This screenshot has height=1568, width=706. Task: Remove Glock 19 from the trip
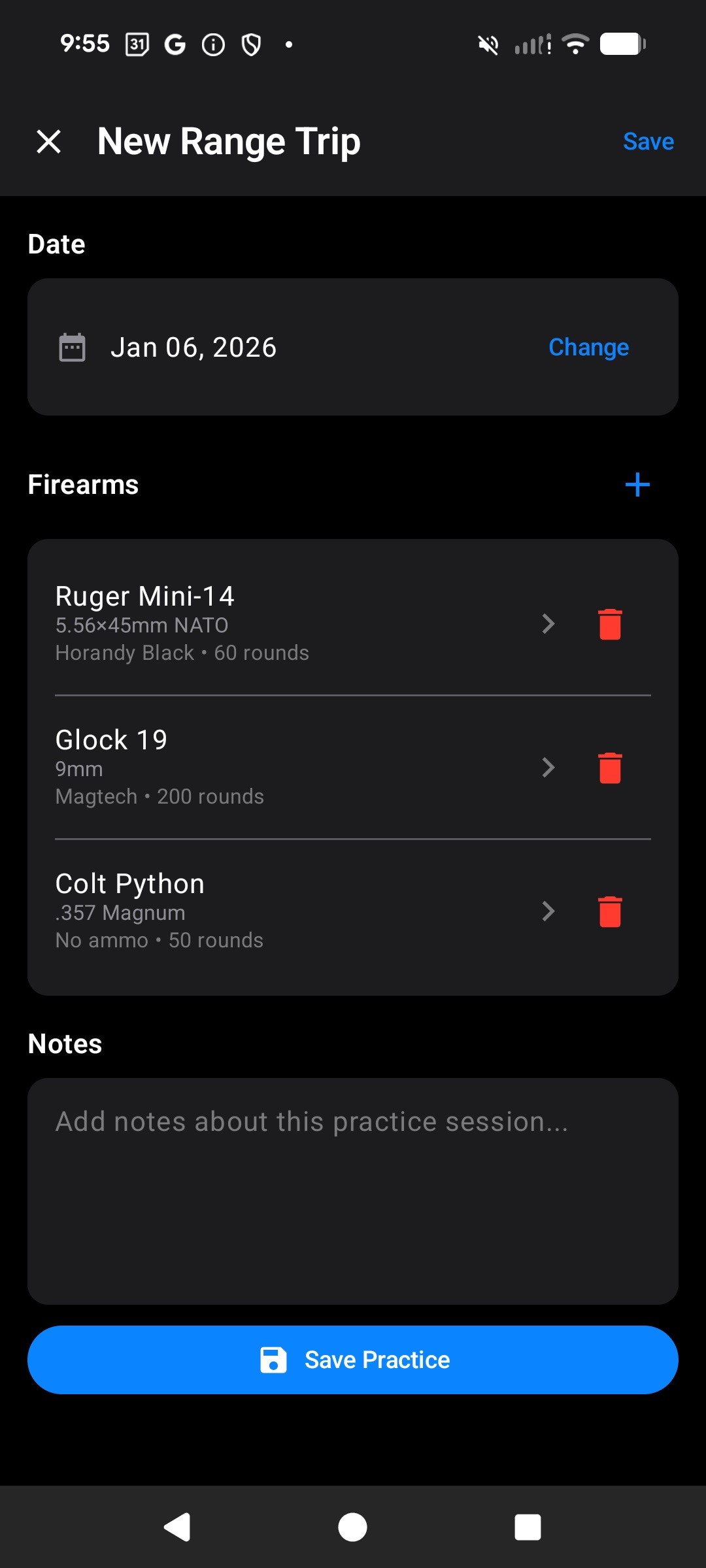pos(610,768)
